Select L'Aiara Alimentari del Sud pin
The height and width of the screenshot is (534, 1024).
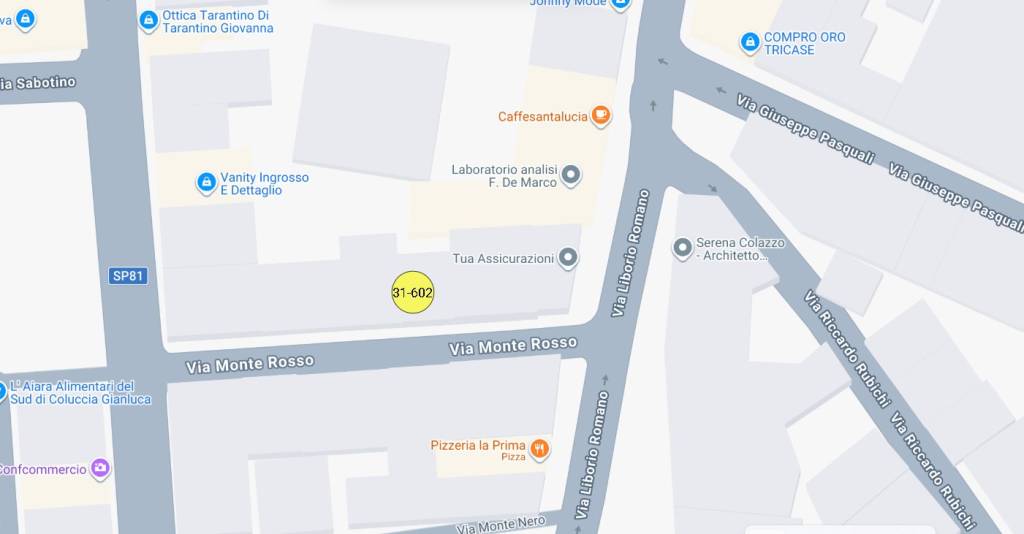tap(3, 391)
